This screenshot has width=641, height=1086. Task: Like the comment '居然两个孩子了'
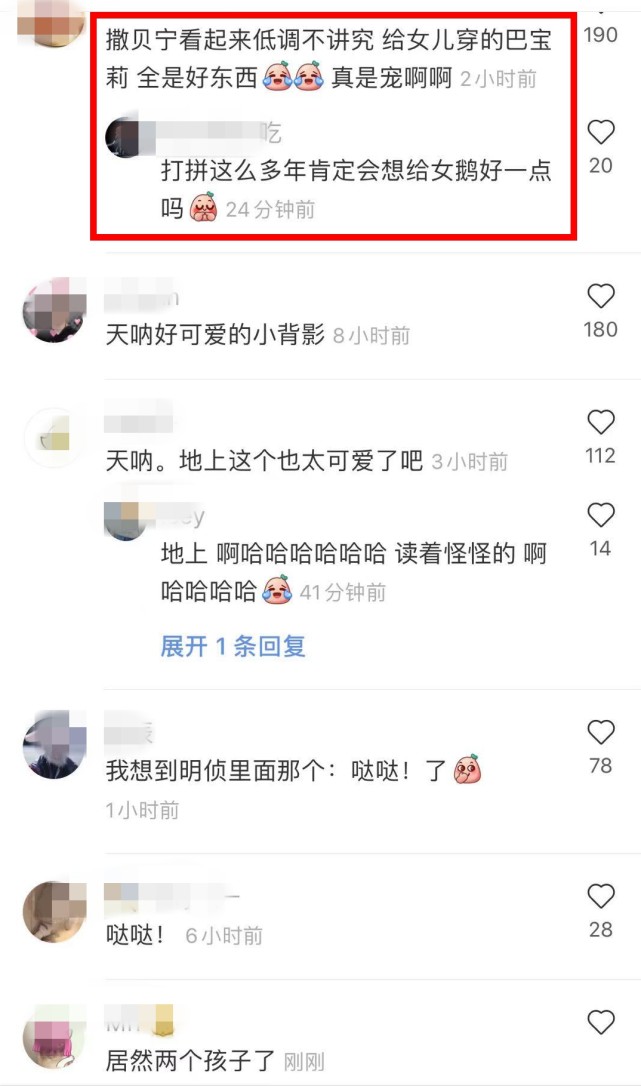tap(600, 1022)
